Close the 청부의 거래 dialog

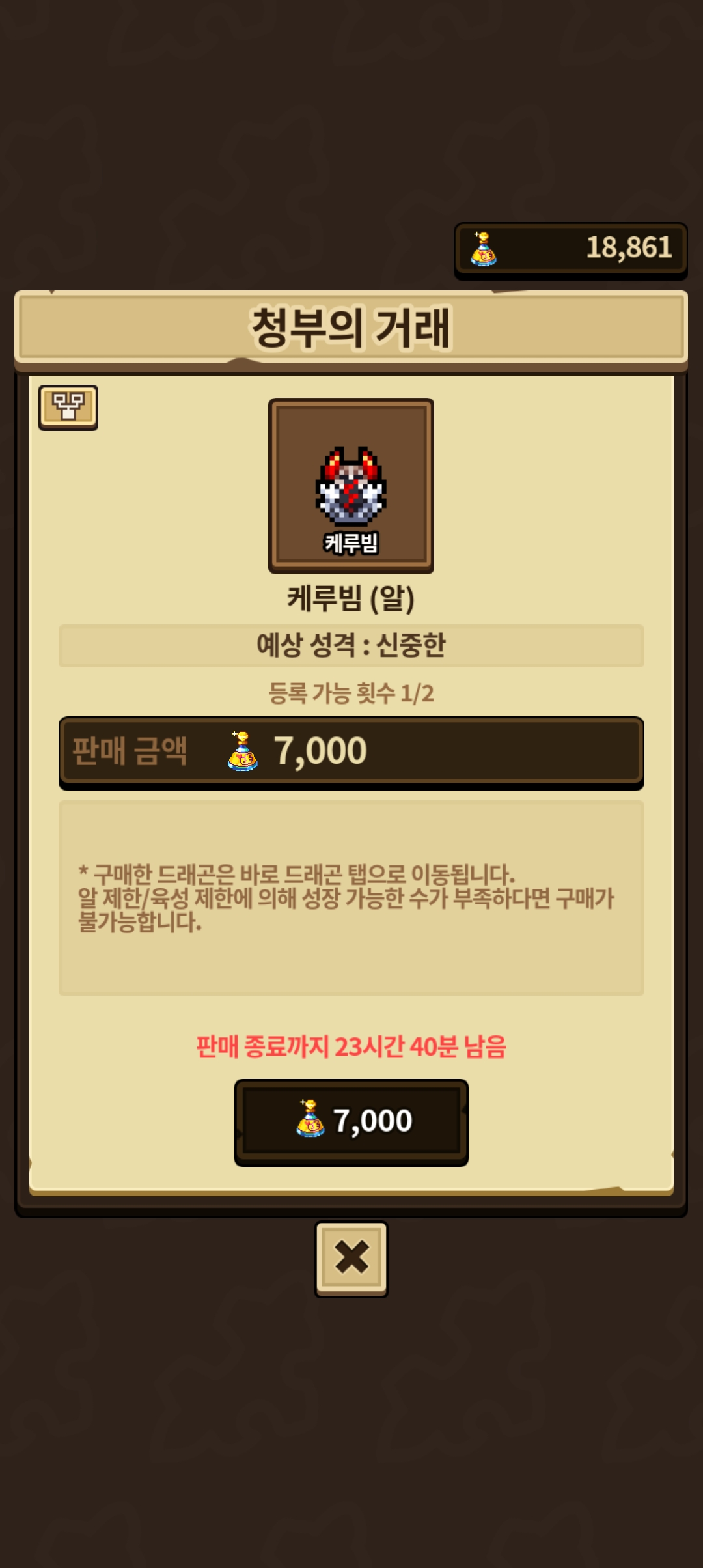[x=351, y=1258]
